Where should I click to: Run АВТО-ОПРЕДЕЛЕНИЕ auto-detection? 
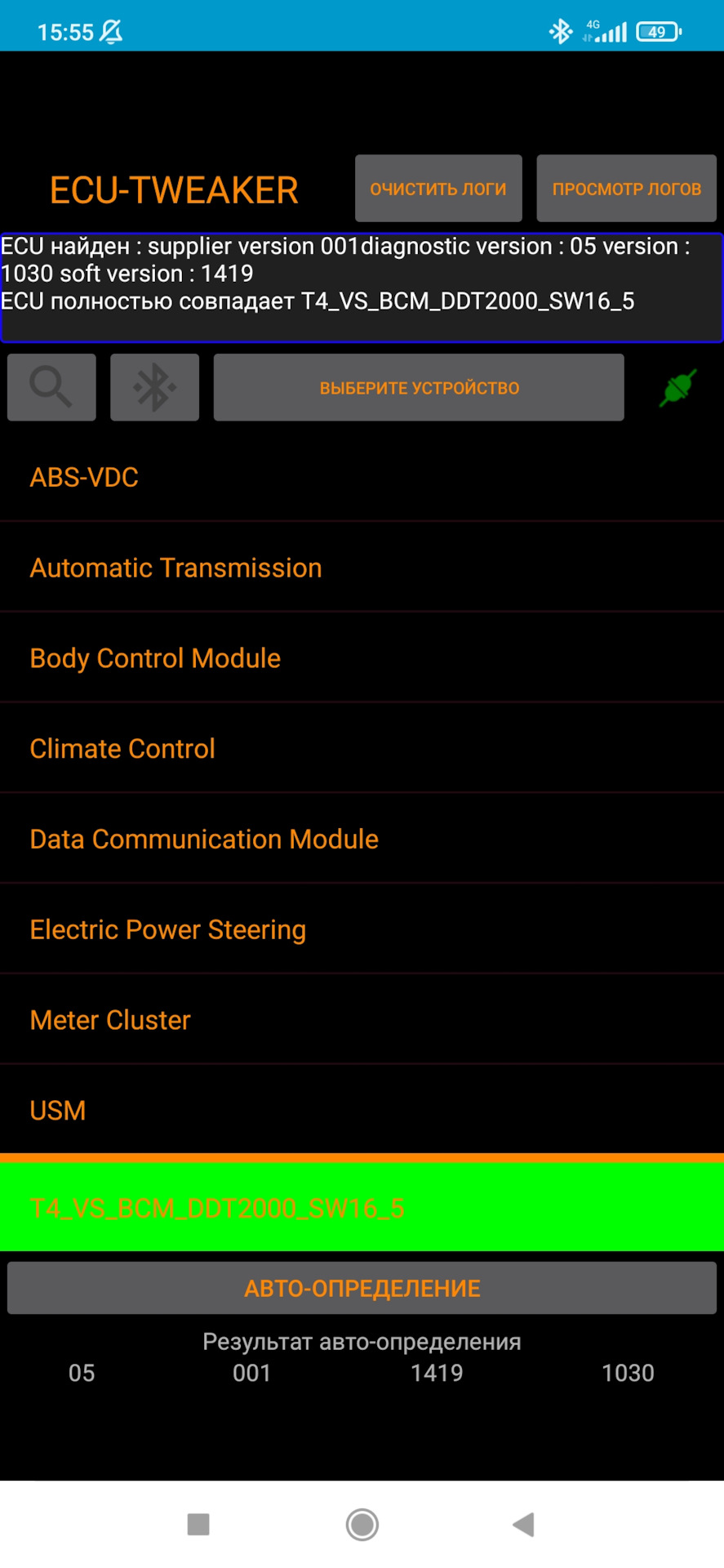coord(362,1288)
